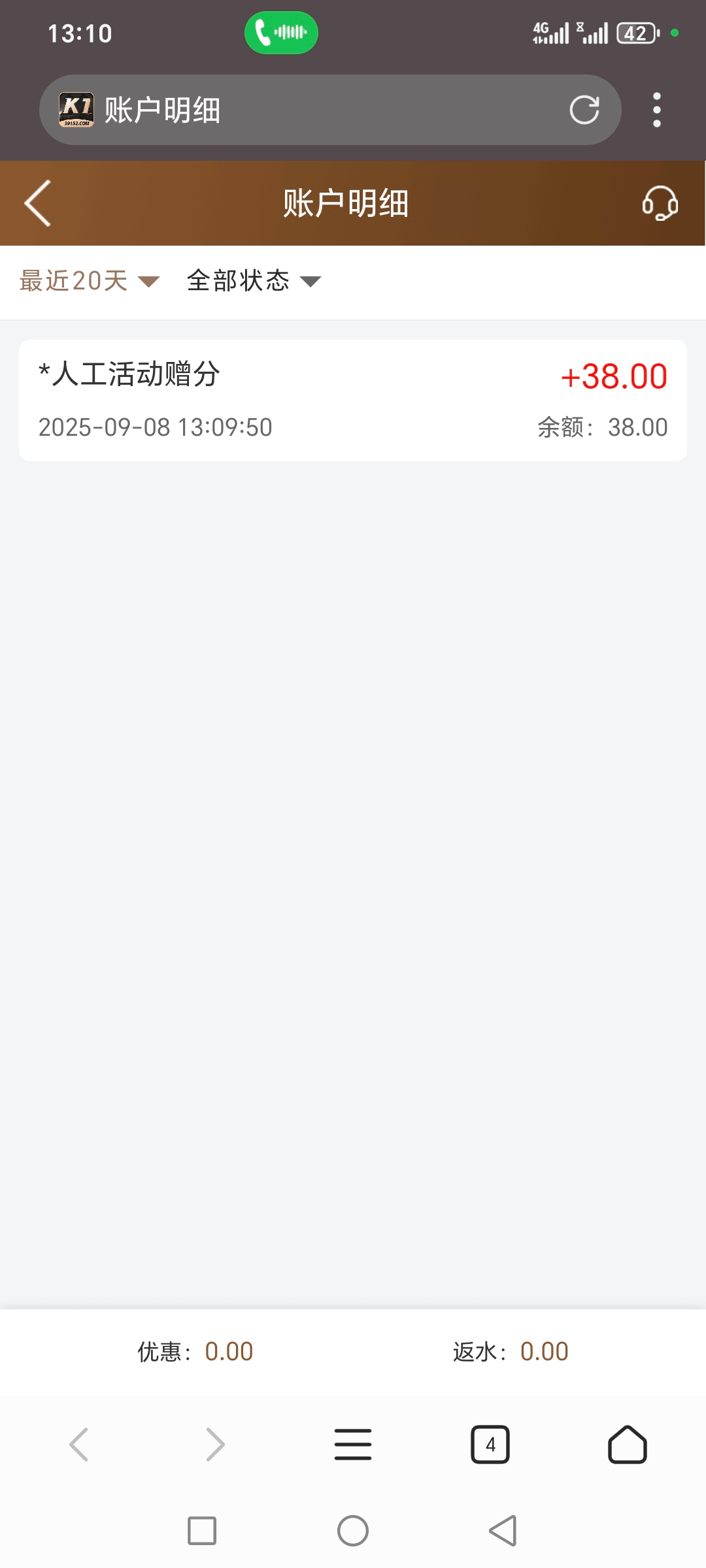The width and height of the screenshot is (706, 1568).
Task: Return to the ongoing call indicator
Action: coord(281,33)
